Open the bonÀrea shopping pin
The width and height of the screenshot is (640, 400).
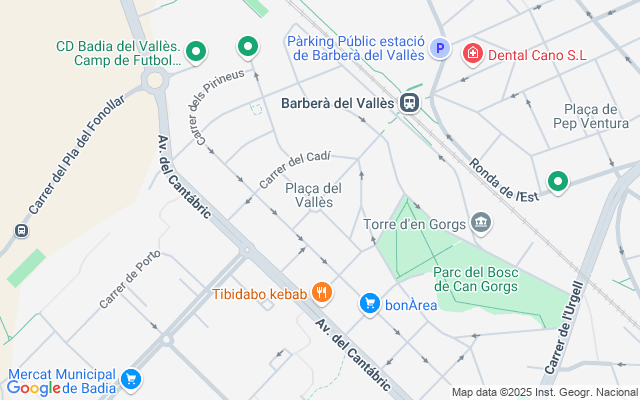point(370,304)
